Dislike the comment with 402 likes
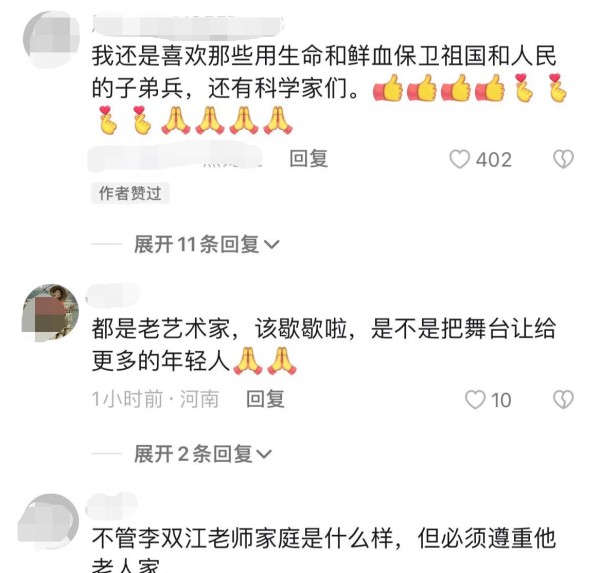The width and height of the screenshot is (600, 573). pos(564,159)
